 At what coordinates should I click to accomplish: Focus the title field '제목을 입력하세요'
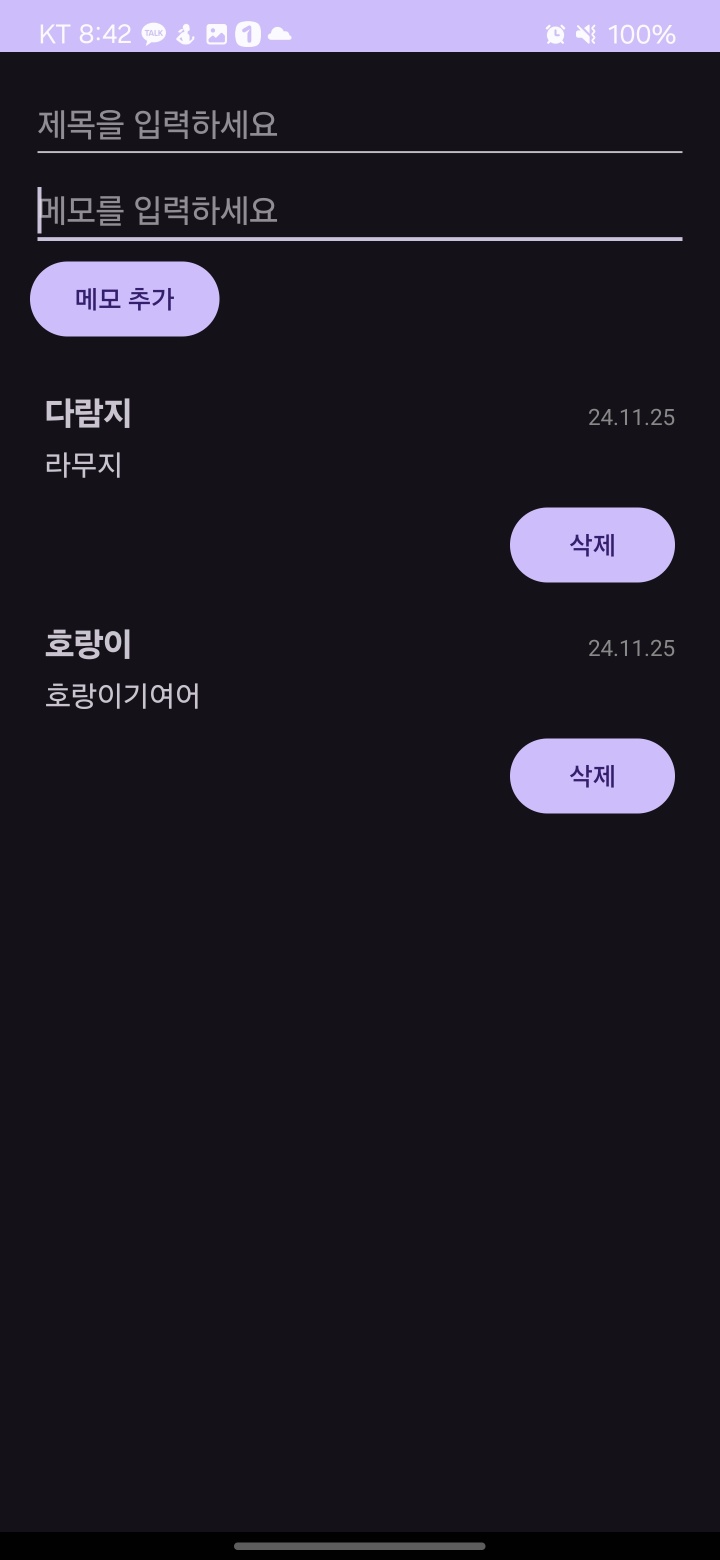[x=359, y=125]
